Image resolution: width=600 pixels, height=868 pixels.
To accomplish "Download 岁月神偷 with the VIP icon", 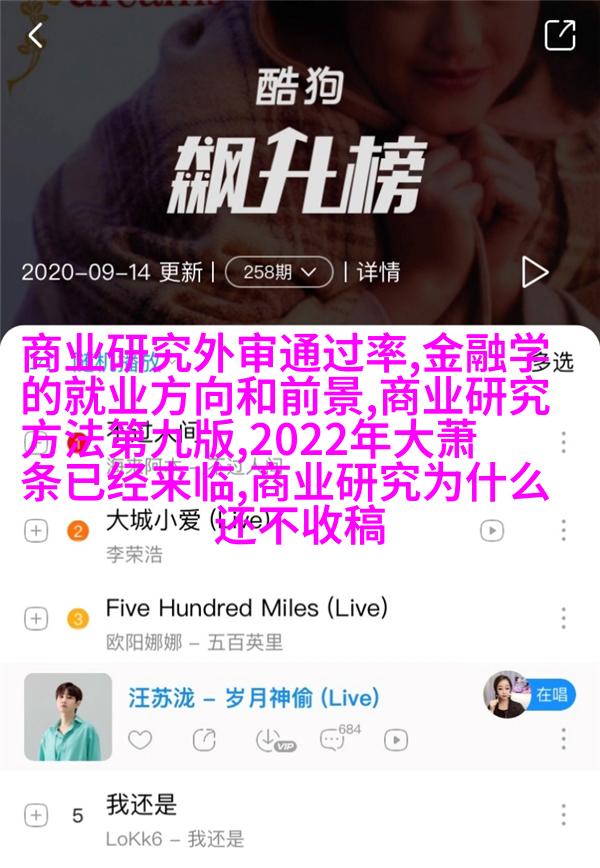I will tap(270, 740).
